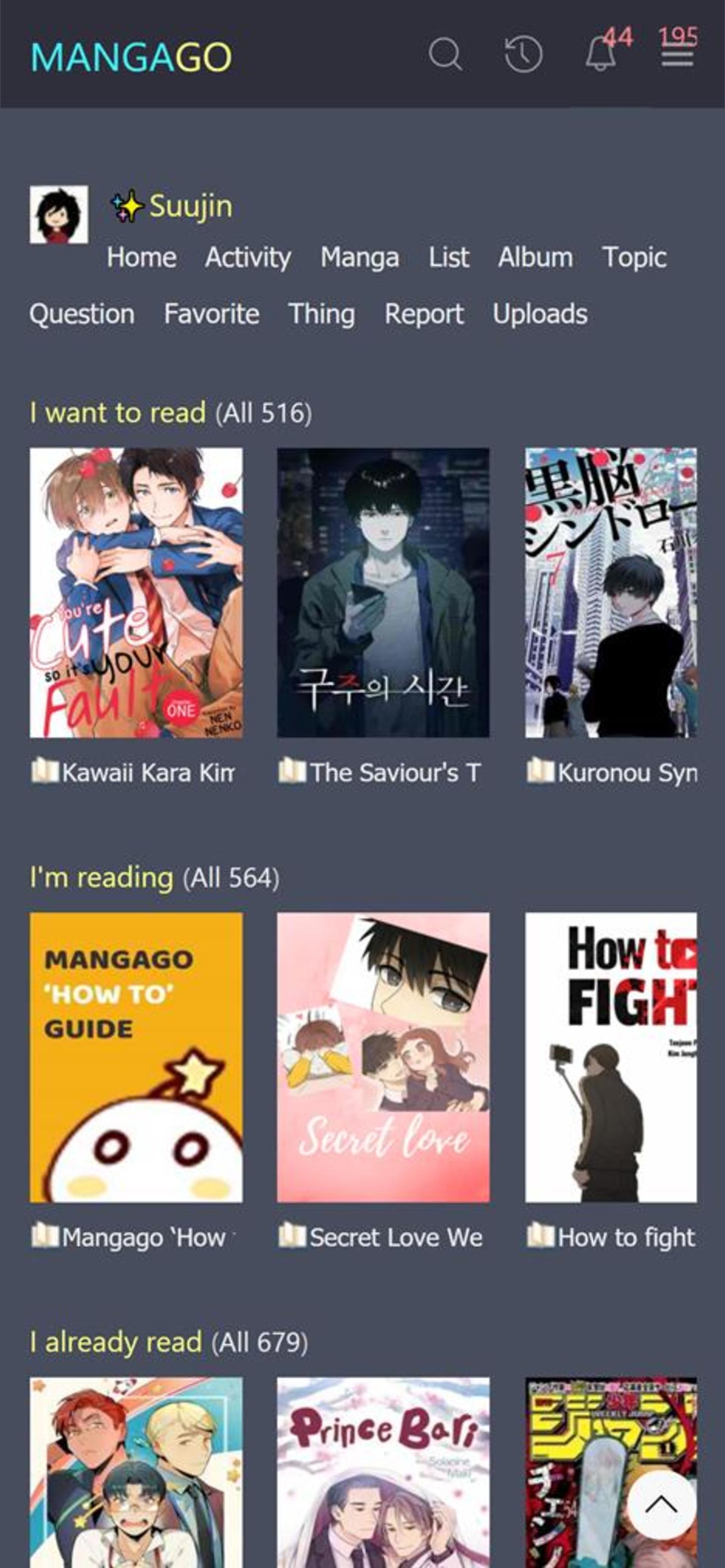Tap the MANGAGO logo link
Image resolution: width=725 pixels, height=1568 pixels.
coord(131,57)
